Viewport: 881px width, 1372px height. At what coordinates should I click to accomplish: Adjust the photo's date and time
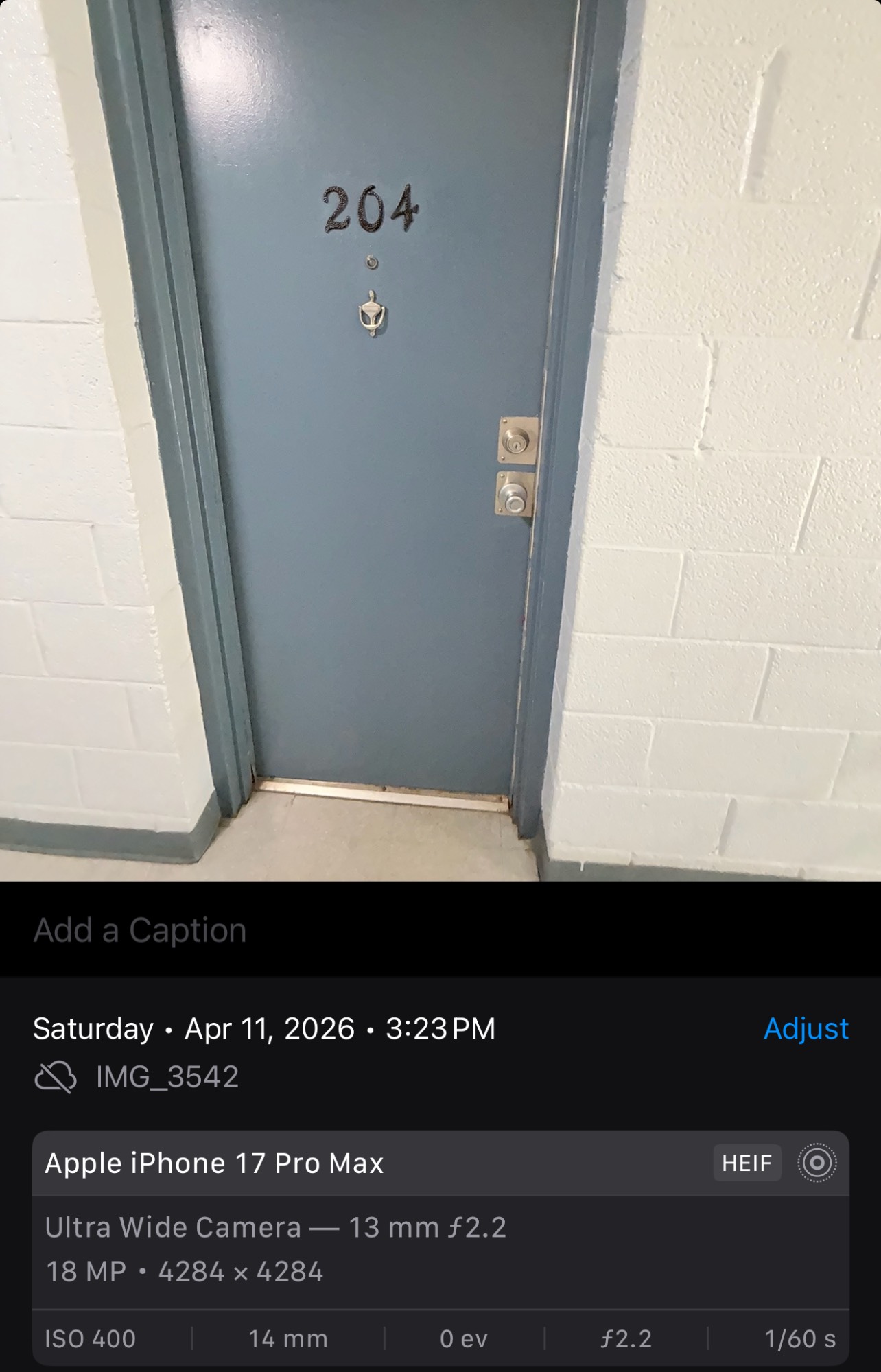pyautogui.click(x=806, y=1028)
